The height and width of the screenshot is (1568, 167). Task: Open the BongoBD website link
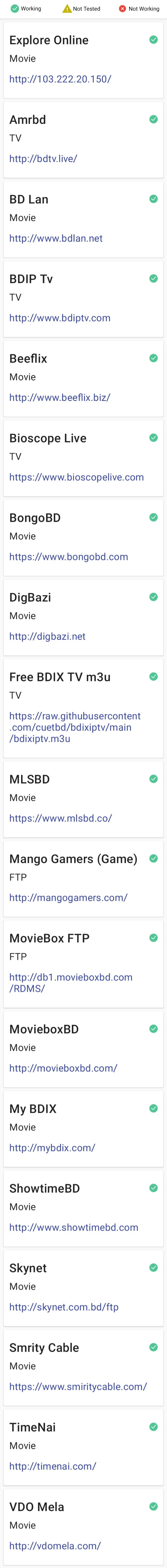(68, 556)
